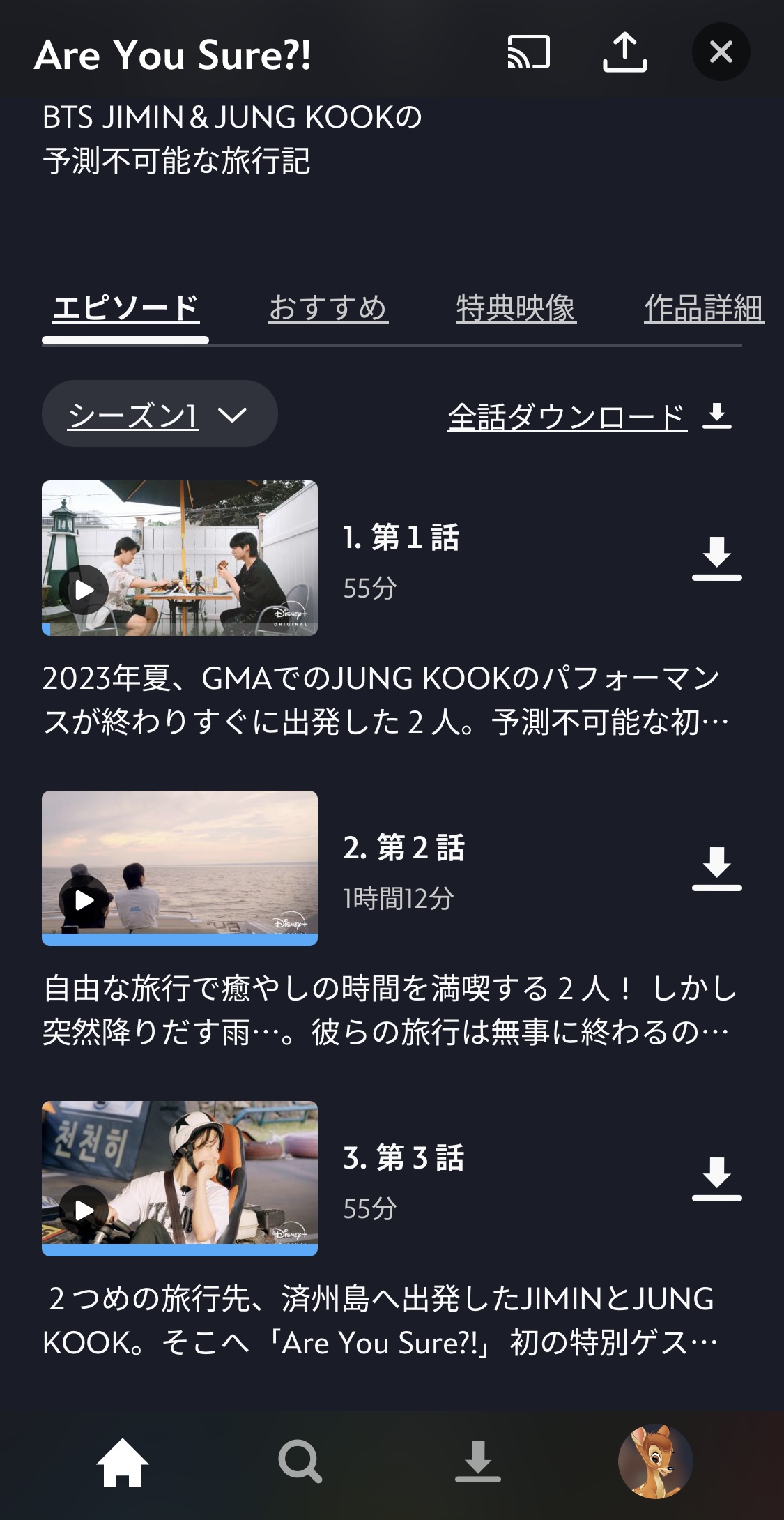Open the Bambi profile avatar
The width and height of the screenshot is (784, 1520).
pos(655,1461)
